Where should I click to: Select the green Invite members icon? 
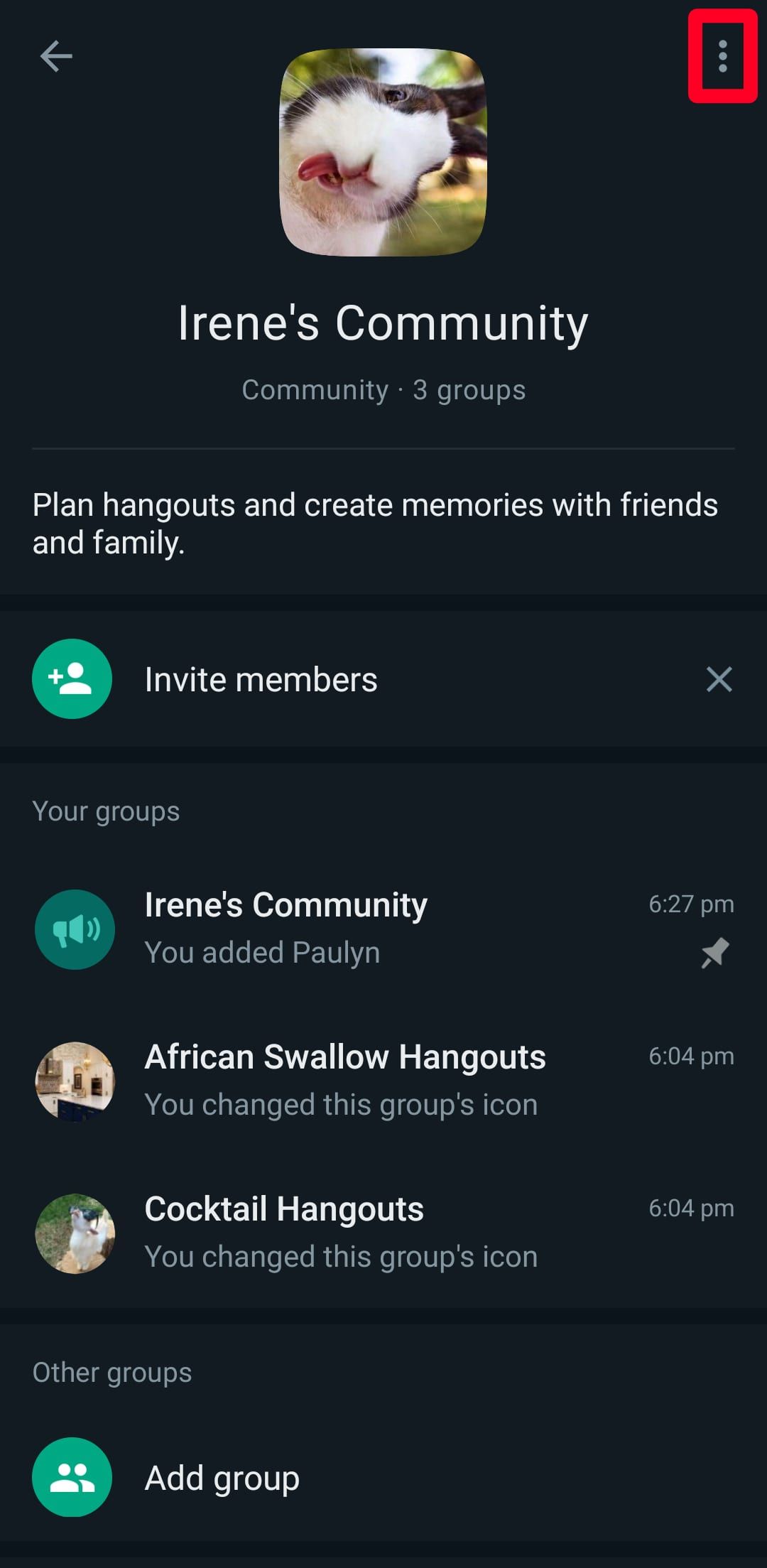(x=72, y=678)
